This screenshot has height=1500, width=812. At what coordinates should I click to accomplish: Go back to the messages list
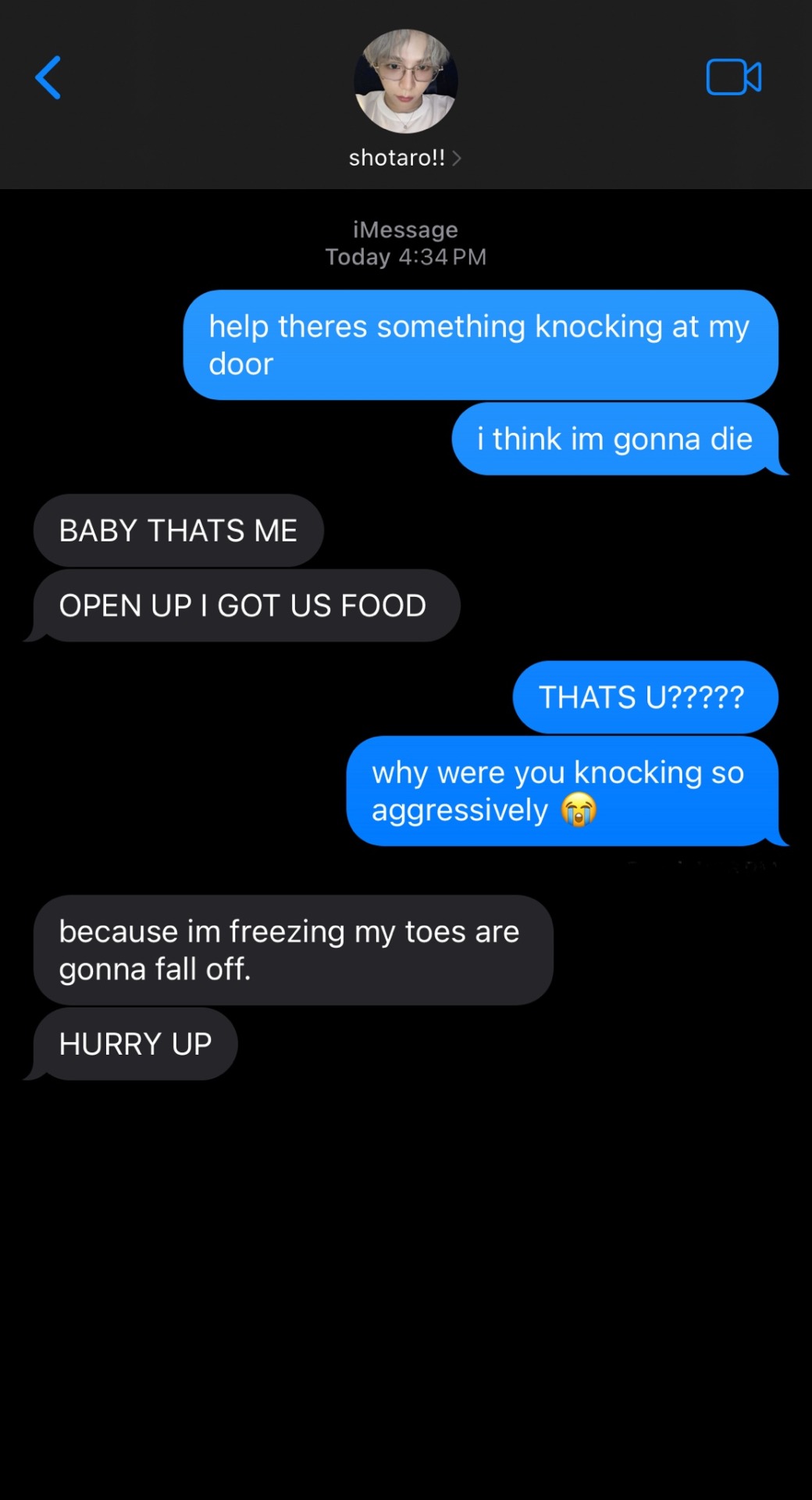[48, 77]
